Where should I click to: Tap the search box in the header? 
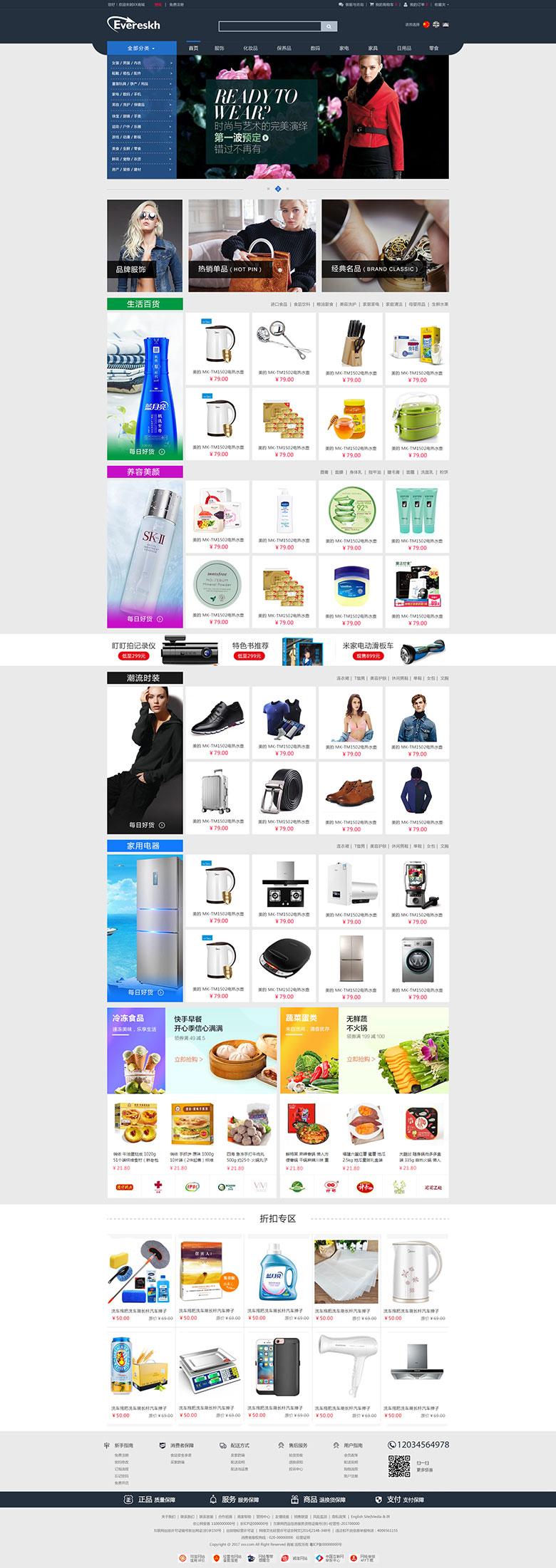coord(269,26)
